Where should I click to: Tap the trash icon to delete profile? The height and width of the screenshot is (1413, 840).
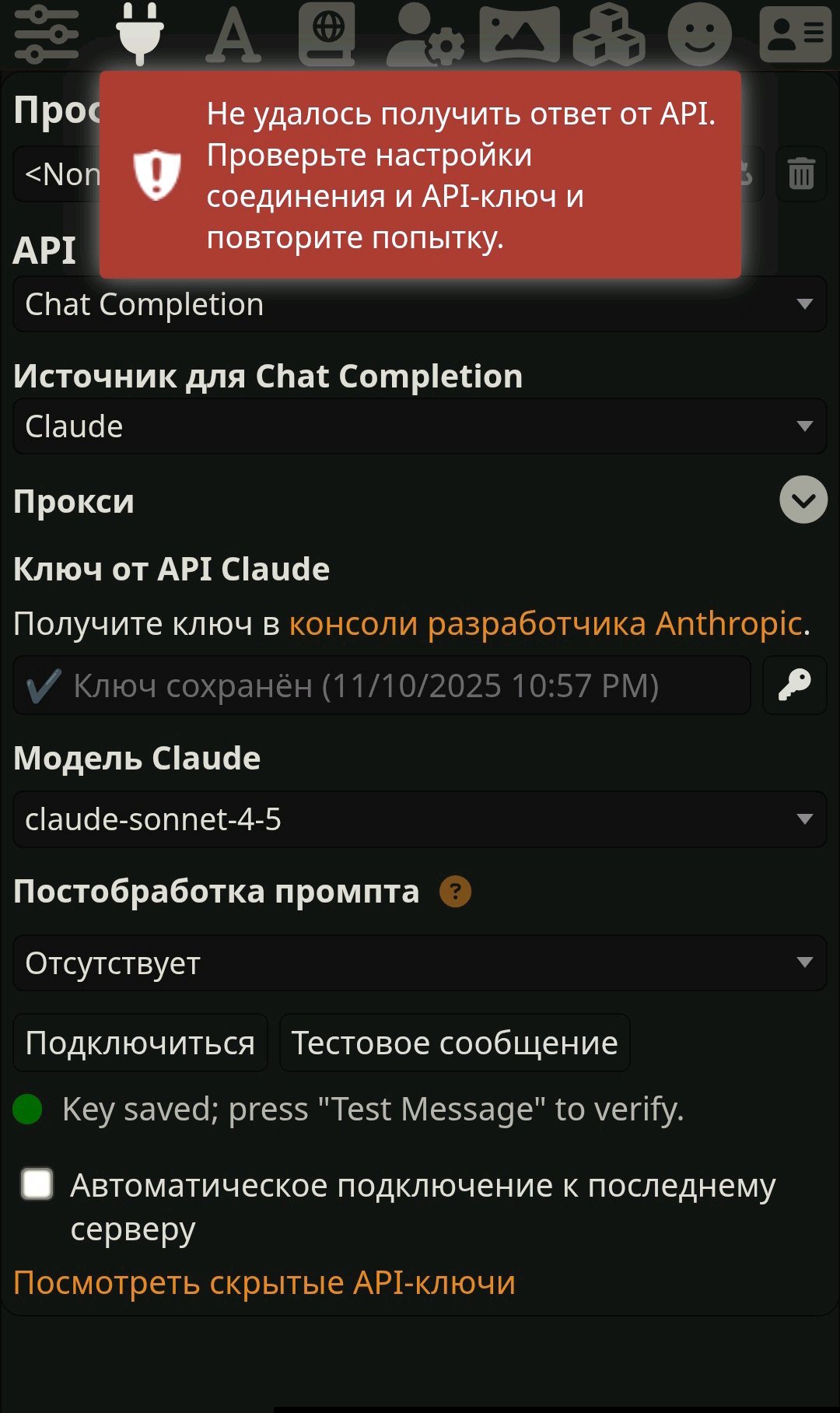coord(801,174)
